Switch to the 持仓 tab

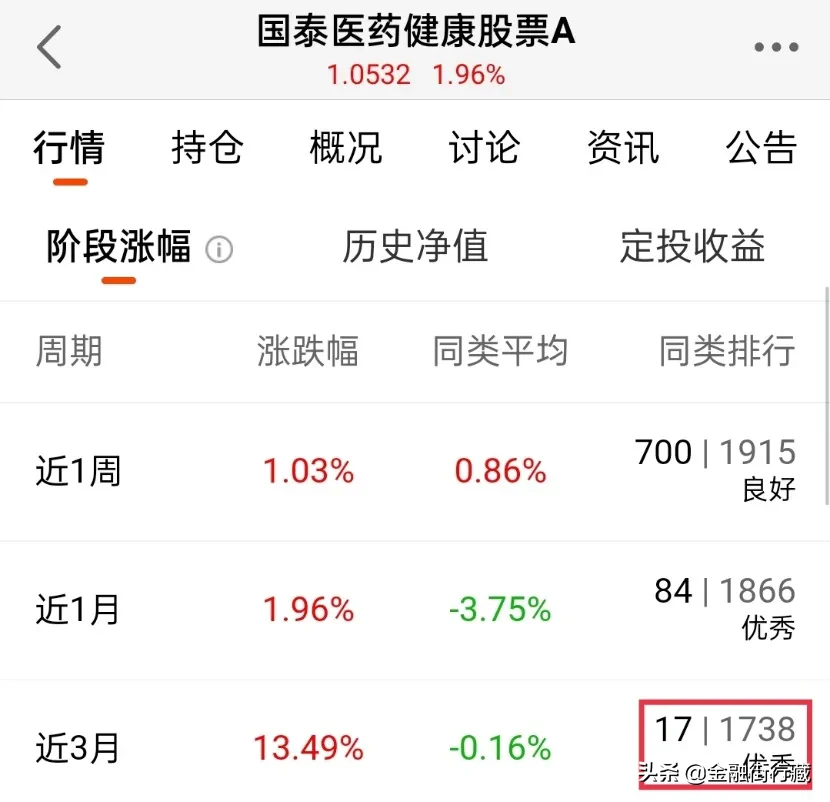207,148
